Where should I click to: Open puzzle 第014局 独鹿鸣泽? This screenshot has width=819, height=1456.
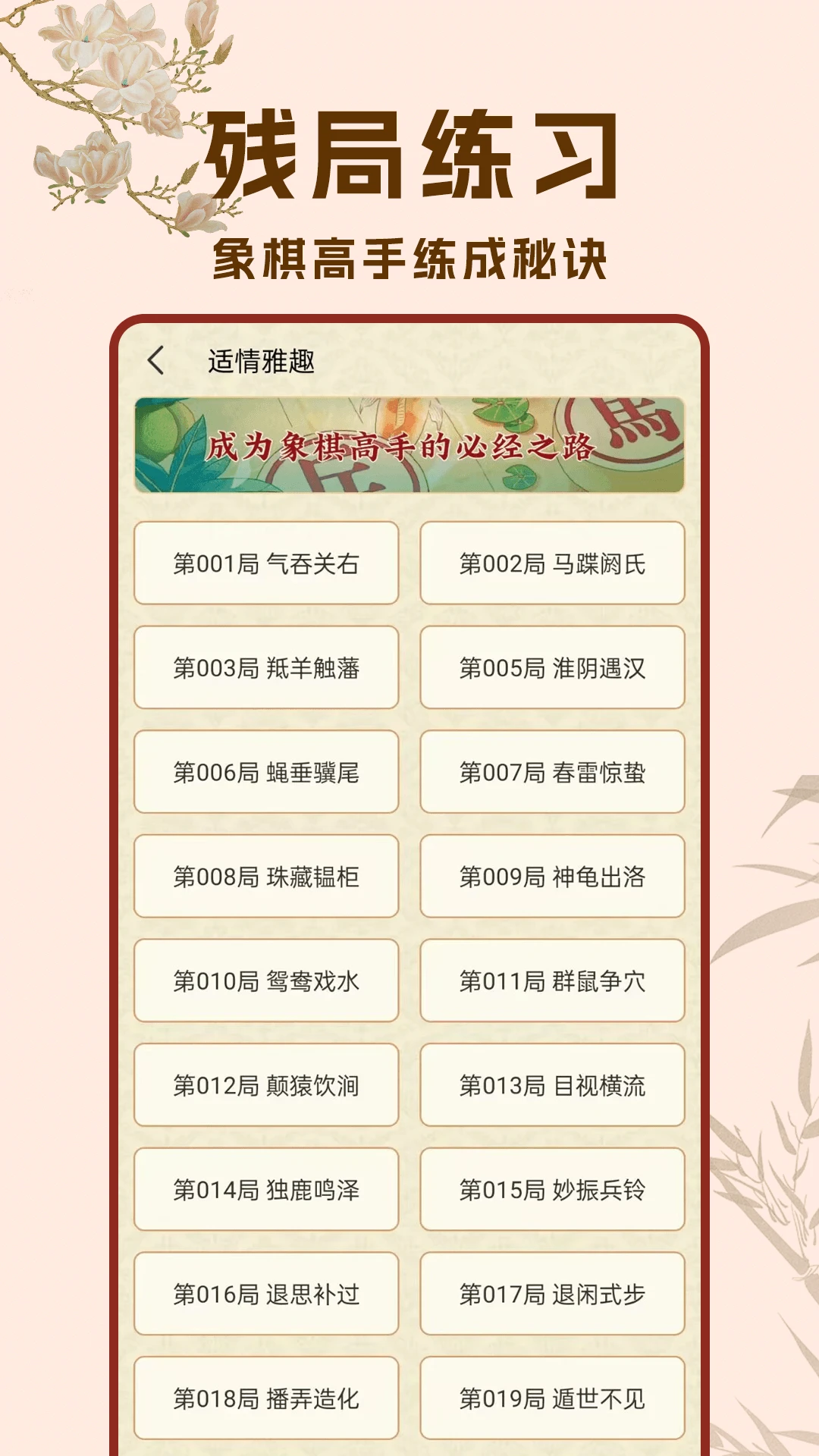coord(266,1190)
